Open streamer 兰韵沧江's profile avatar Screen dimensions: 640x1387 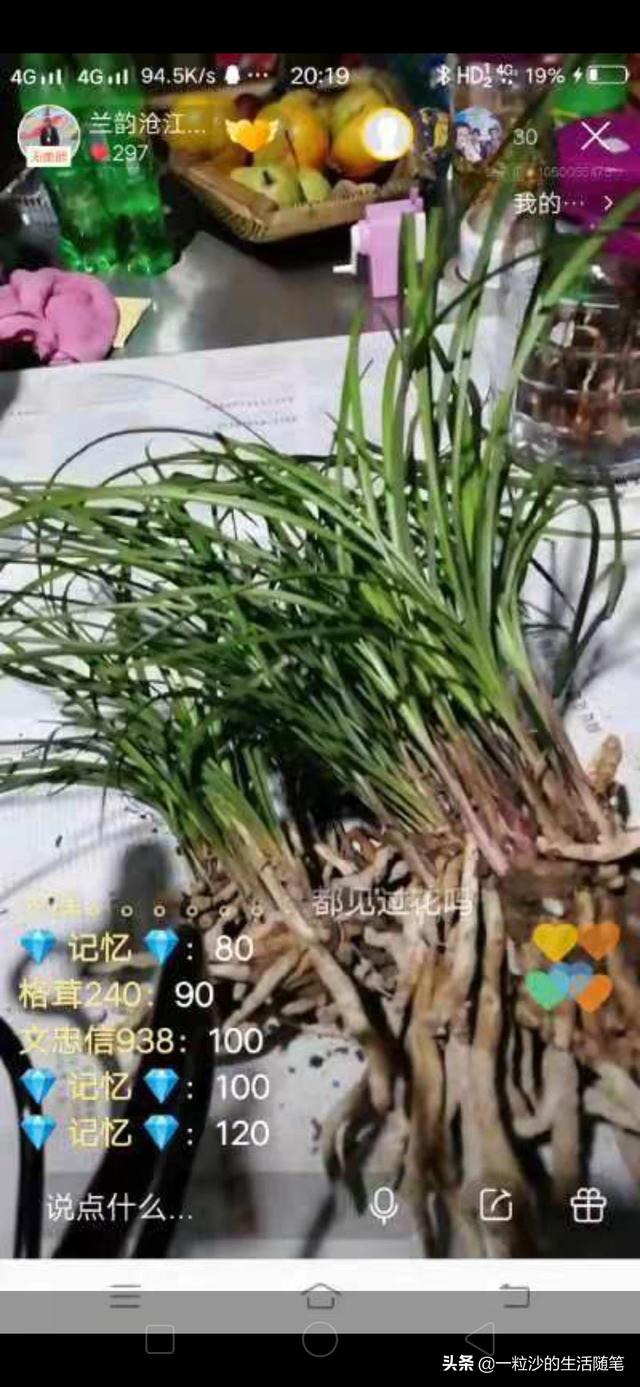pyautogui.click(x=48, y=135)
